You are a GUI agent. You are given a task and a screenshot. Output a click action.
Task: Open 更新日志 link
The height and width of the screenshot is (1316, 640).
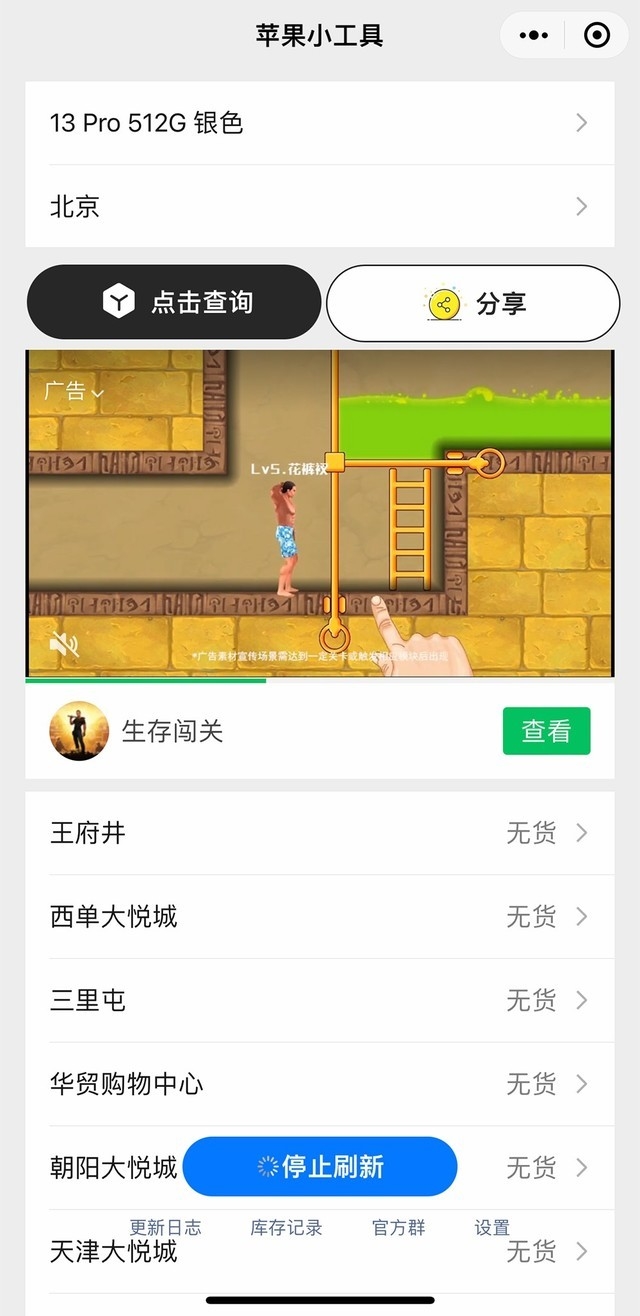pos(165,1228)
